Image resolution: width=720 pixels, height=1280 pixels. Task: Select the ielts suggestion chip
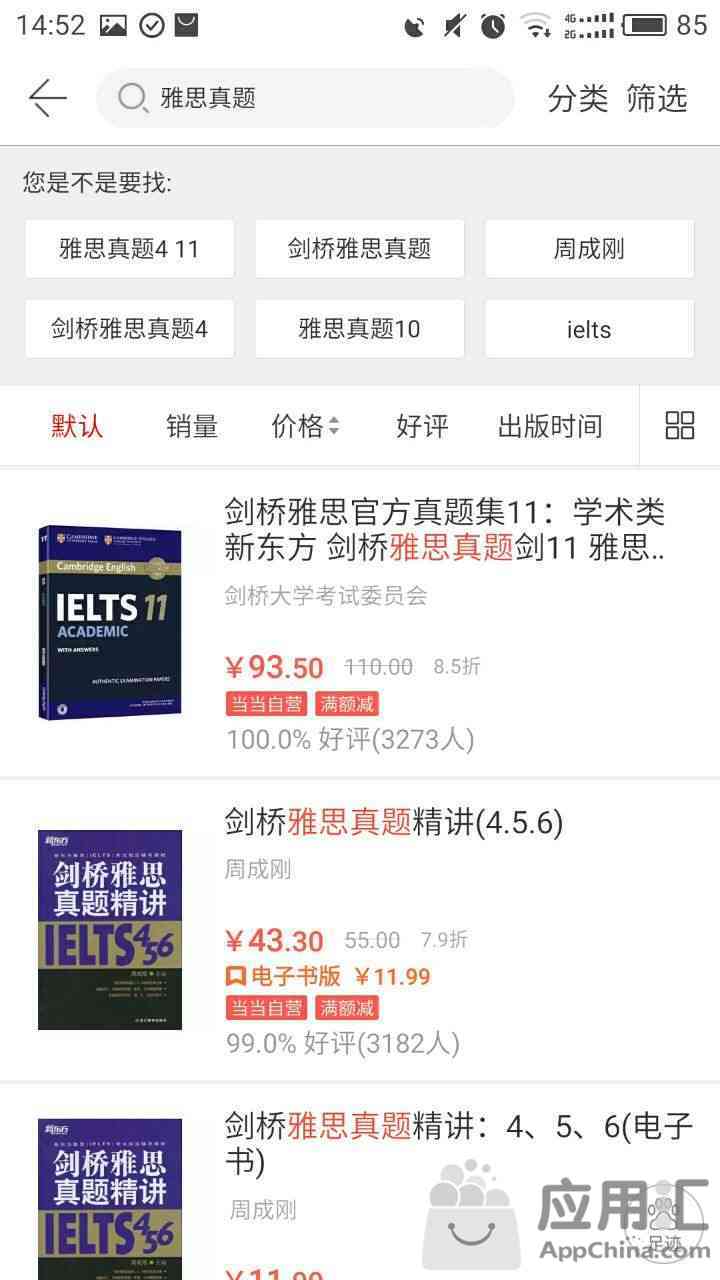click(x=589, y=329)
